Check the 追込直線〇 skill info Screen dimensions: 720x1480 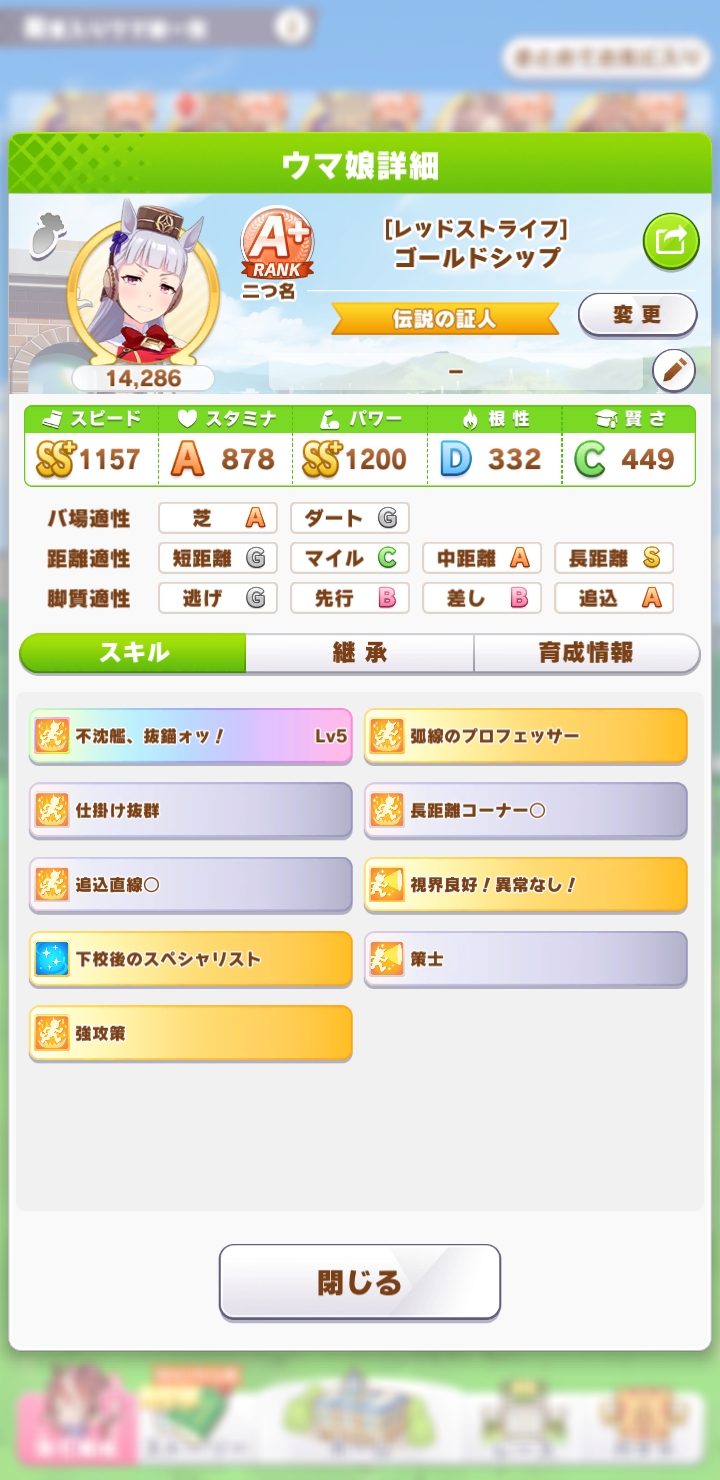click(x=190, y=884)
